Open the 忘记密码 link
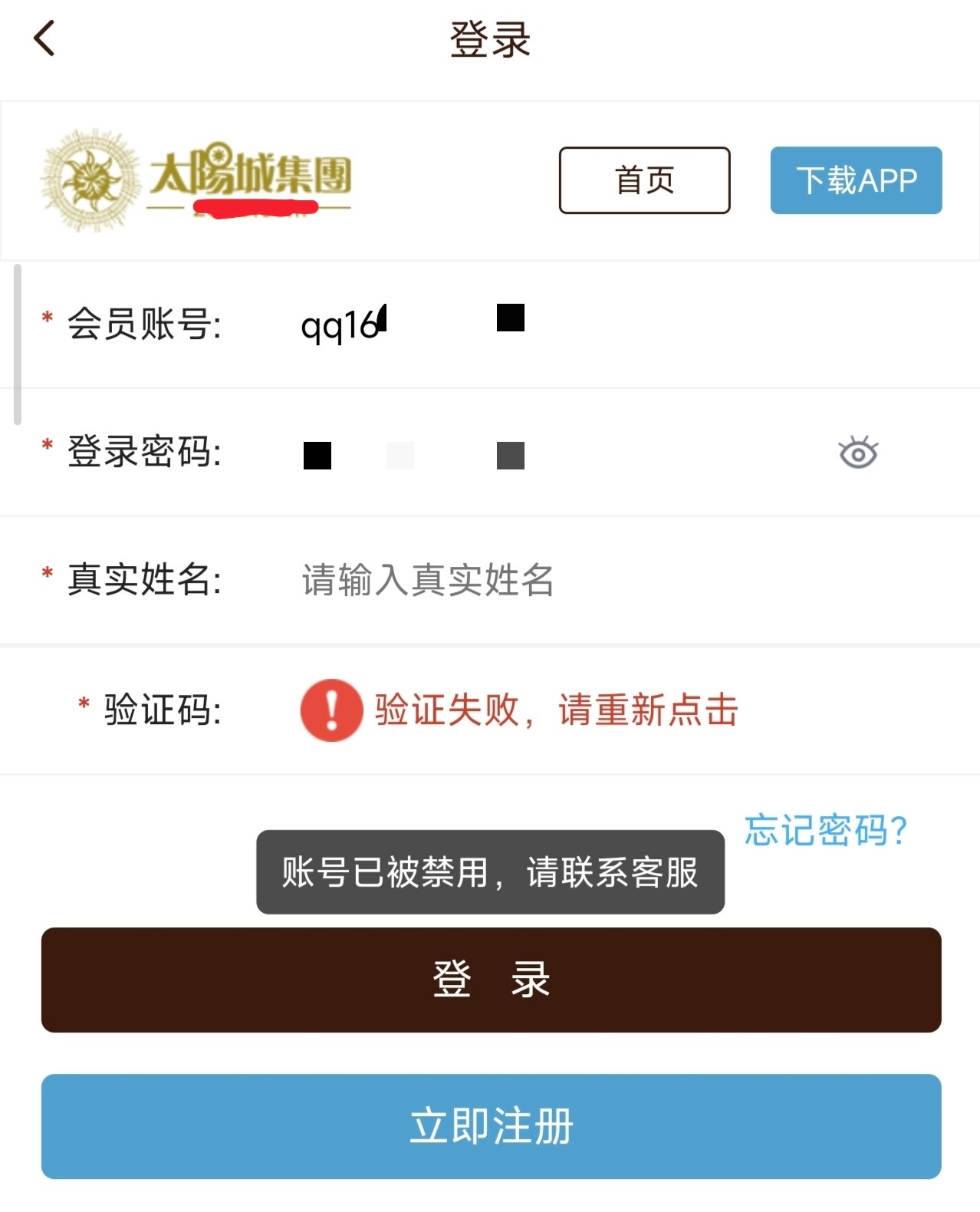Image resolution: width=980 pixels, height=1212 pixels. pos(826,830)
